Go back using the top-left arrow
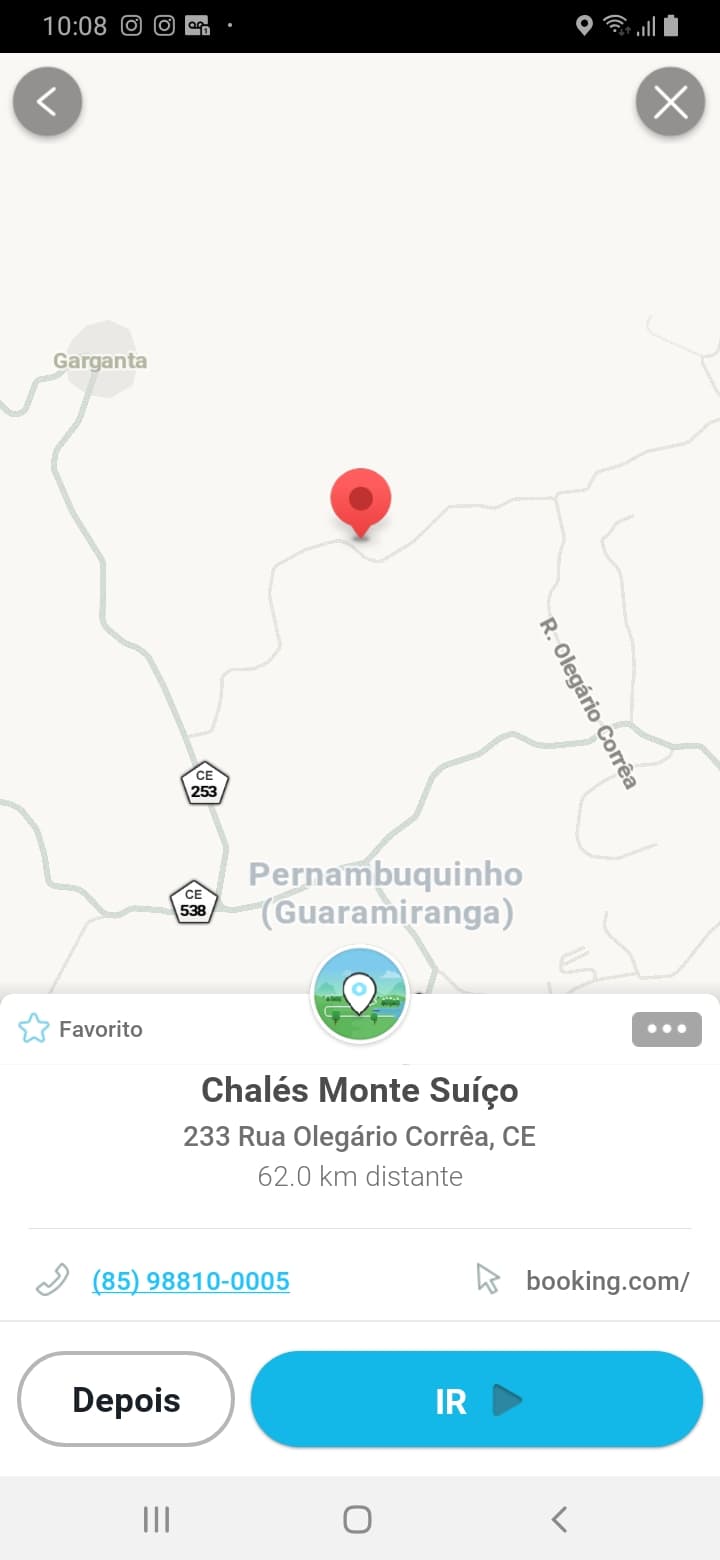The height and width of the screenshot is (1560, 720). [x=47, y=101]
